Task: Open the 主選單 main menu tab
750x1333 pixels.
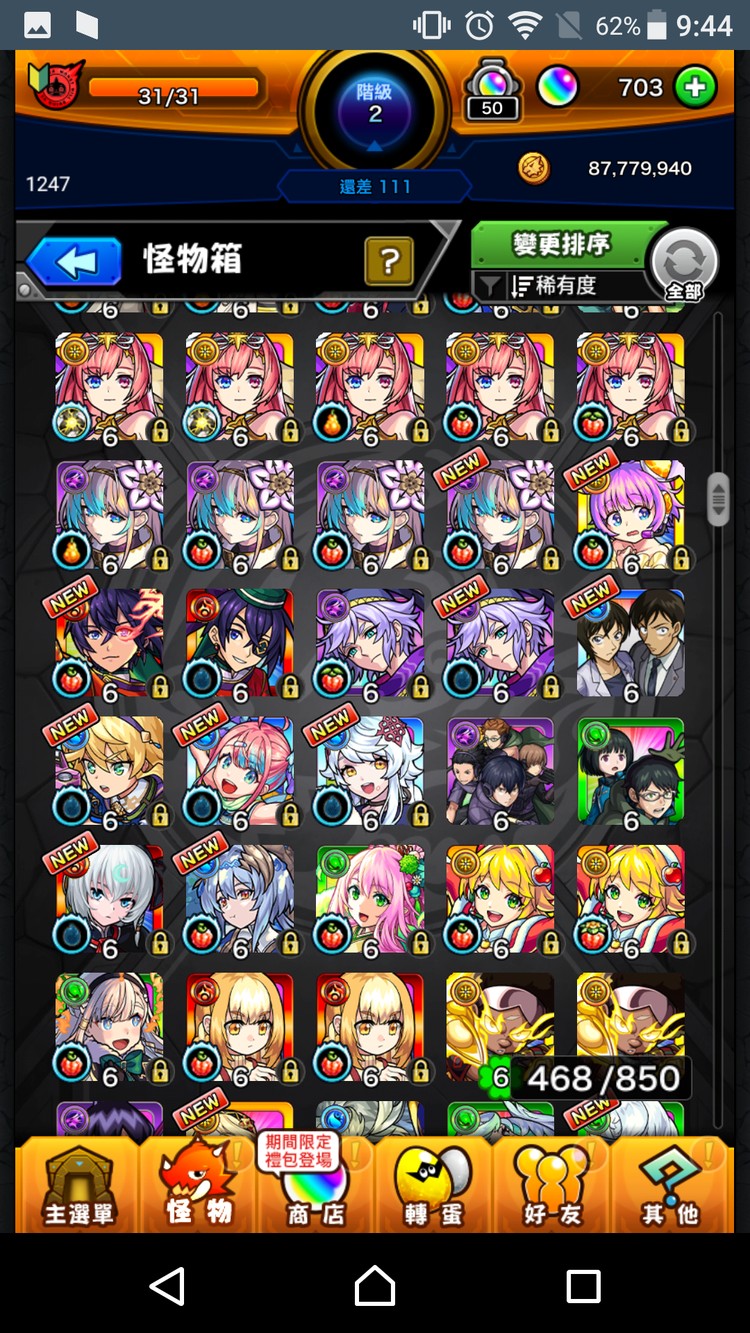Action: pos(78,1187)
